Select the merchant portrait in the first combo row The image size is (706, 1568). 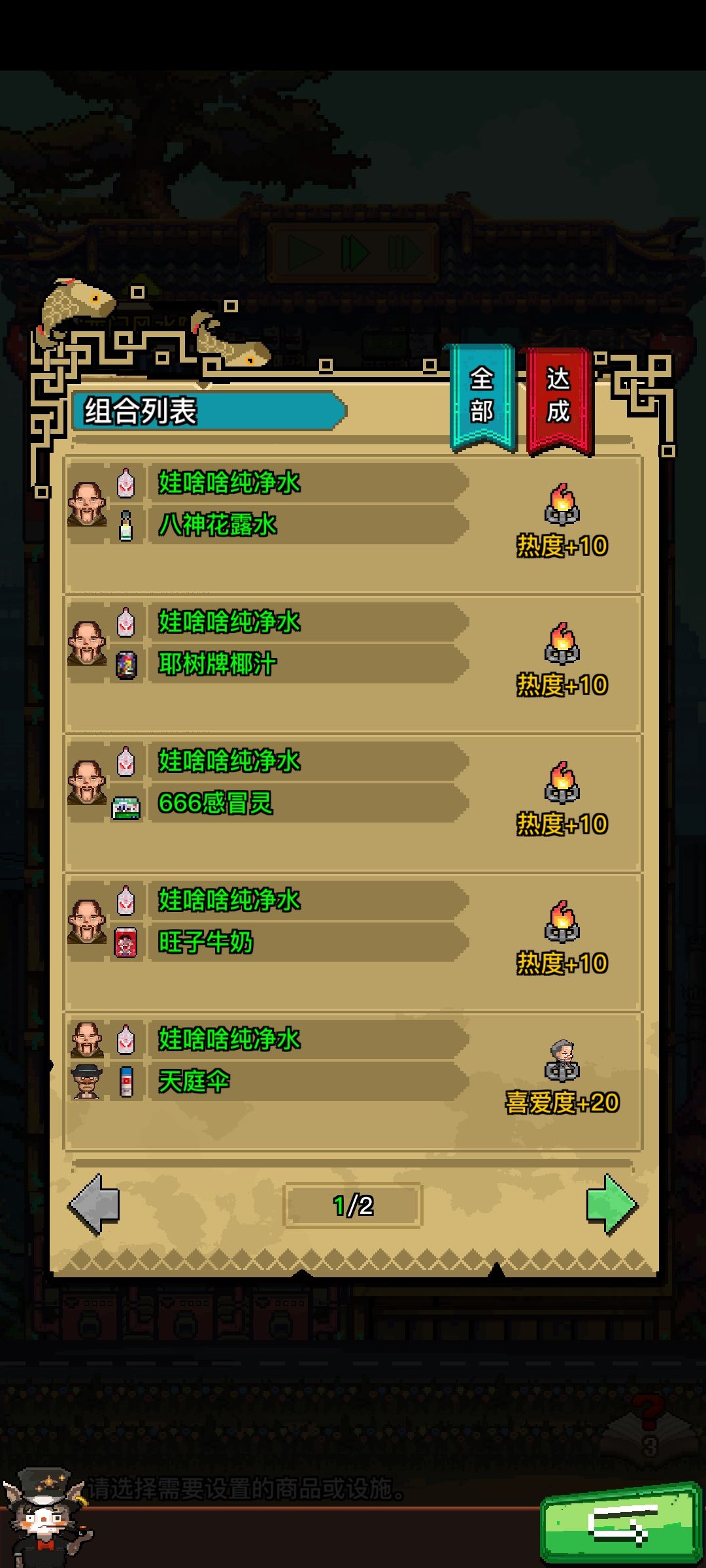click(x=87, y=503)
